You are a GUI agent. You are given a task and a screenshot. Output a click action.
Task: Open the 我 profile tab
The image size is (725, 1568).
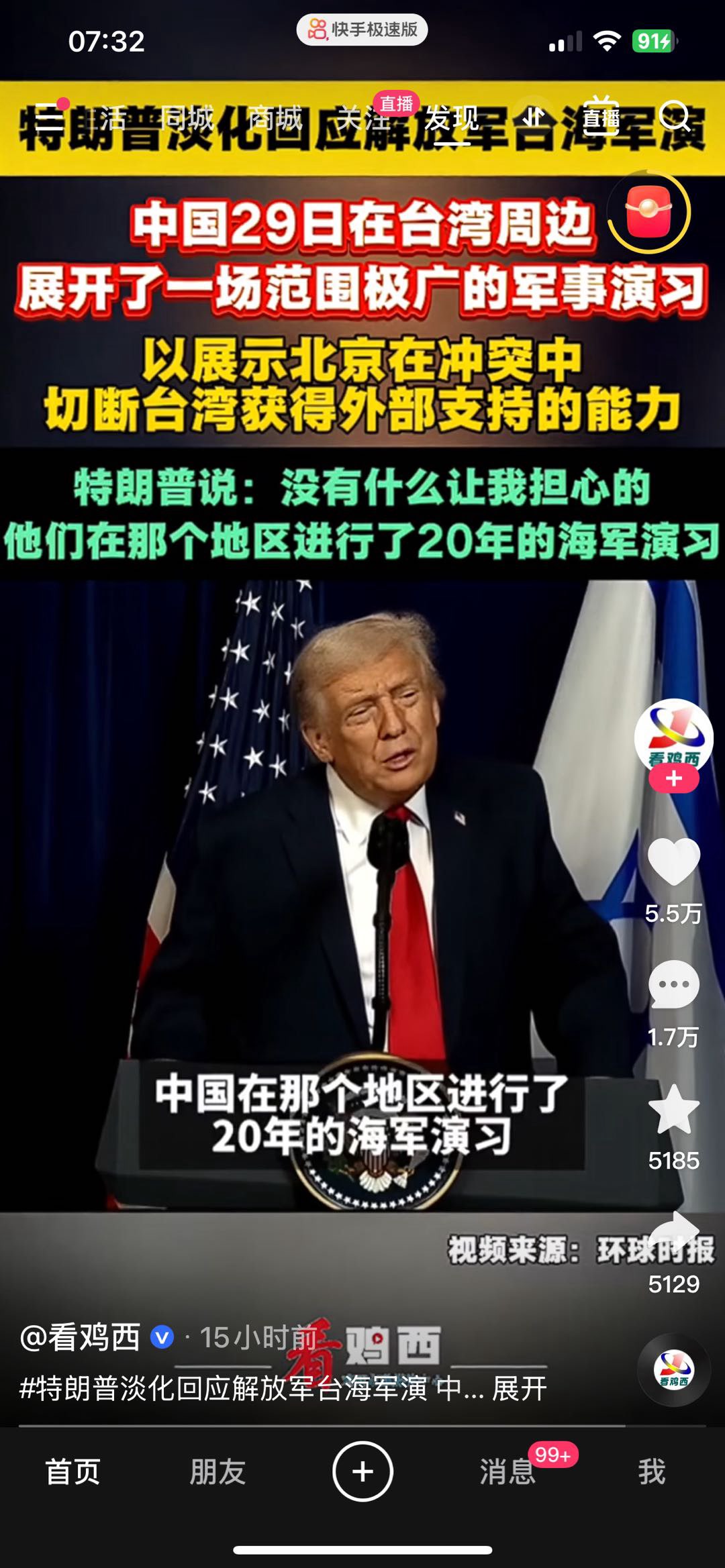(651, 1471)
